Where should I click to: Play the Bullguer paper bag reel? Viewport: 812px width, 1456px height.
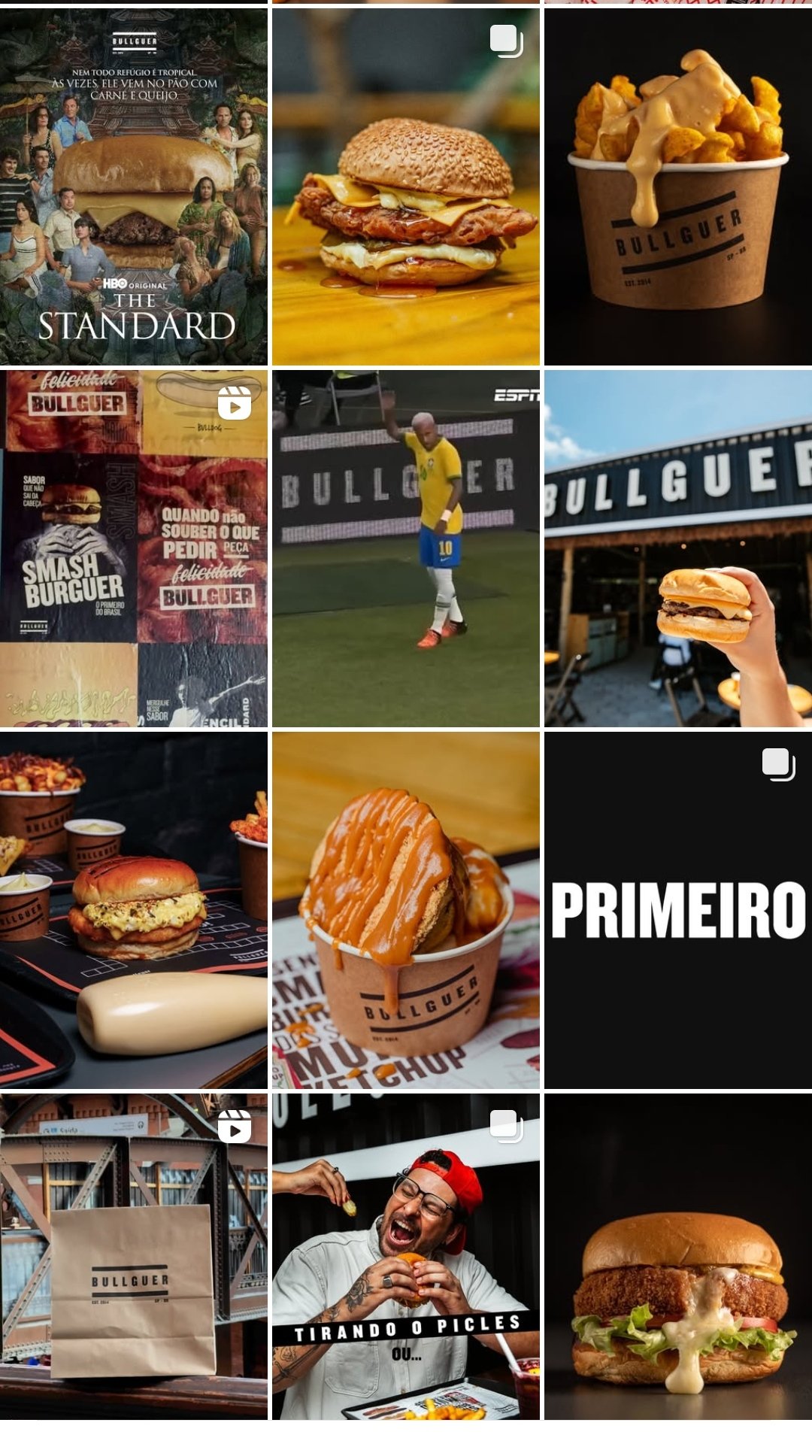(x=133, y=1256)
